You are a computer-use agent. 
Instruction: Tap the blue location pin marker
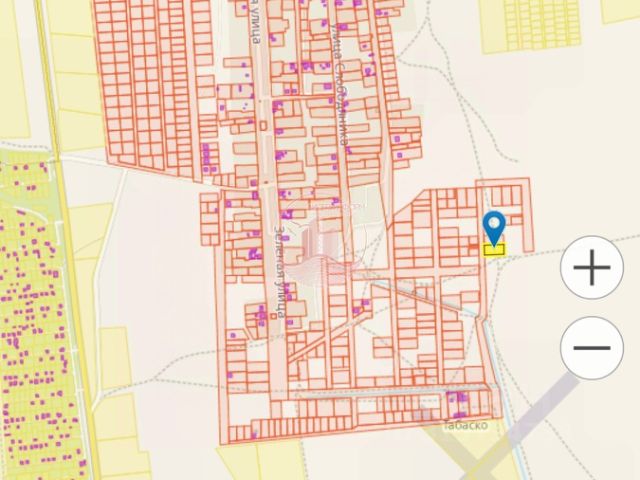(x=494, y=226)
